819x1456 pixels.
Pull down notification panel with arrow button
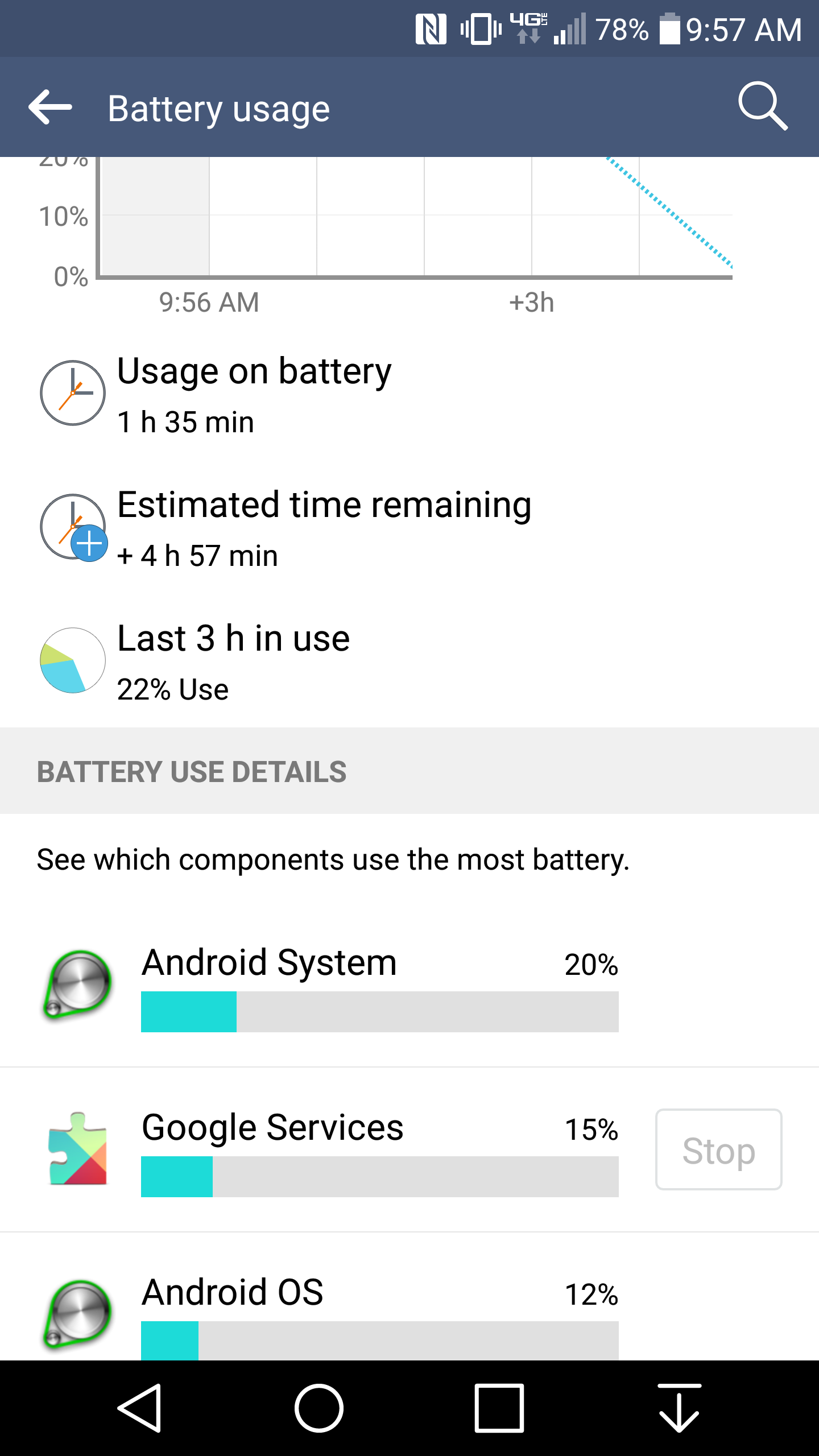(679, 1408)
